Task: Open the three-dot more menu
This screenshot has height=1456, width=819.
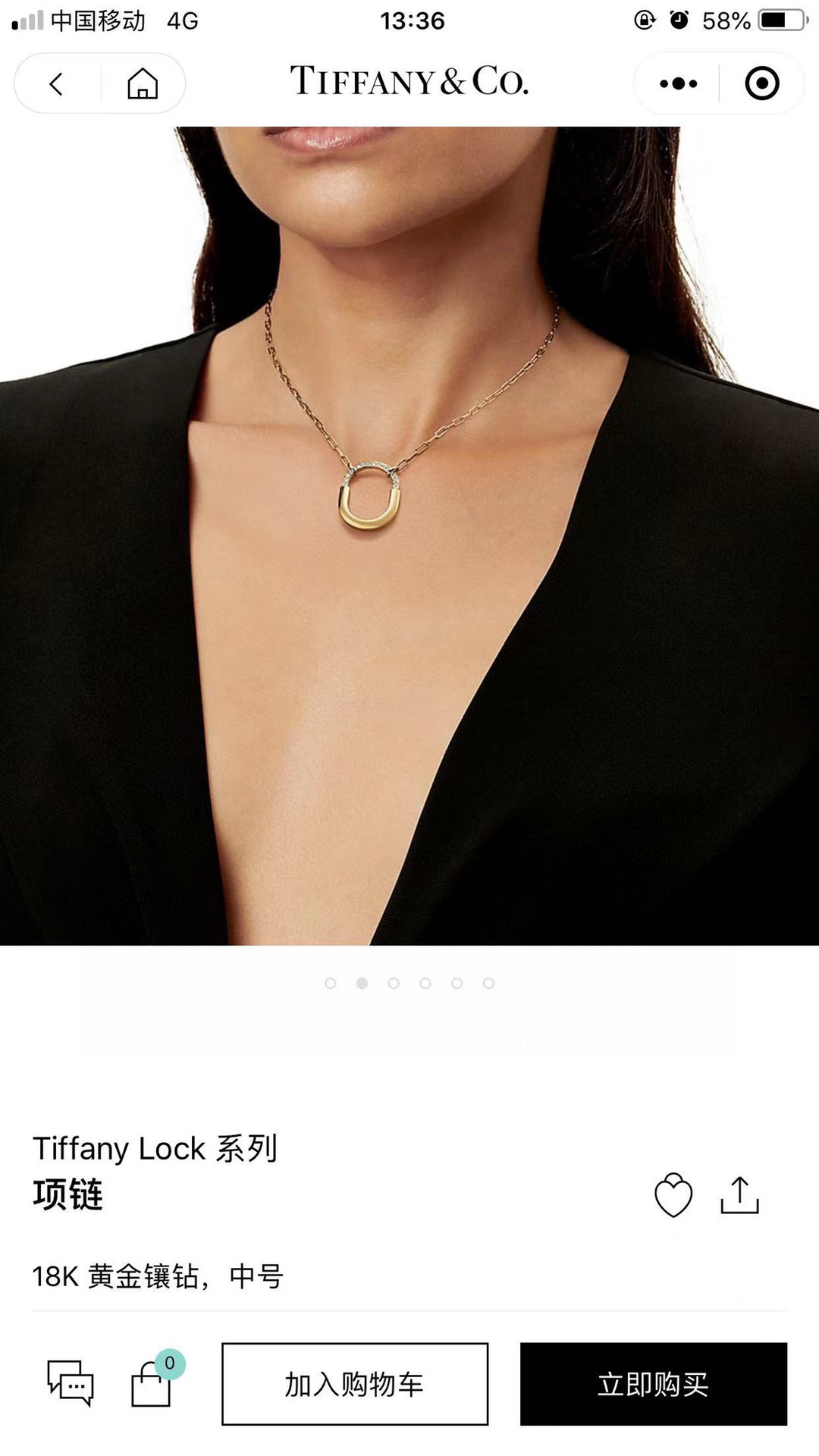Action: click(678, 83)
